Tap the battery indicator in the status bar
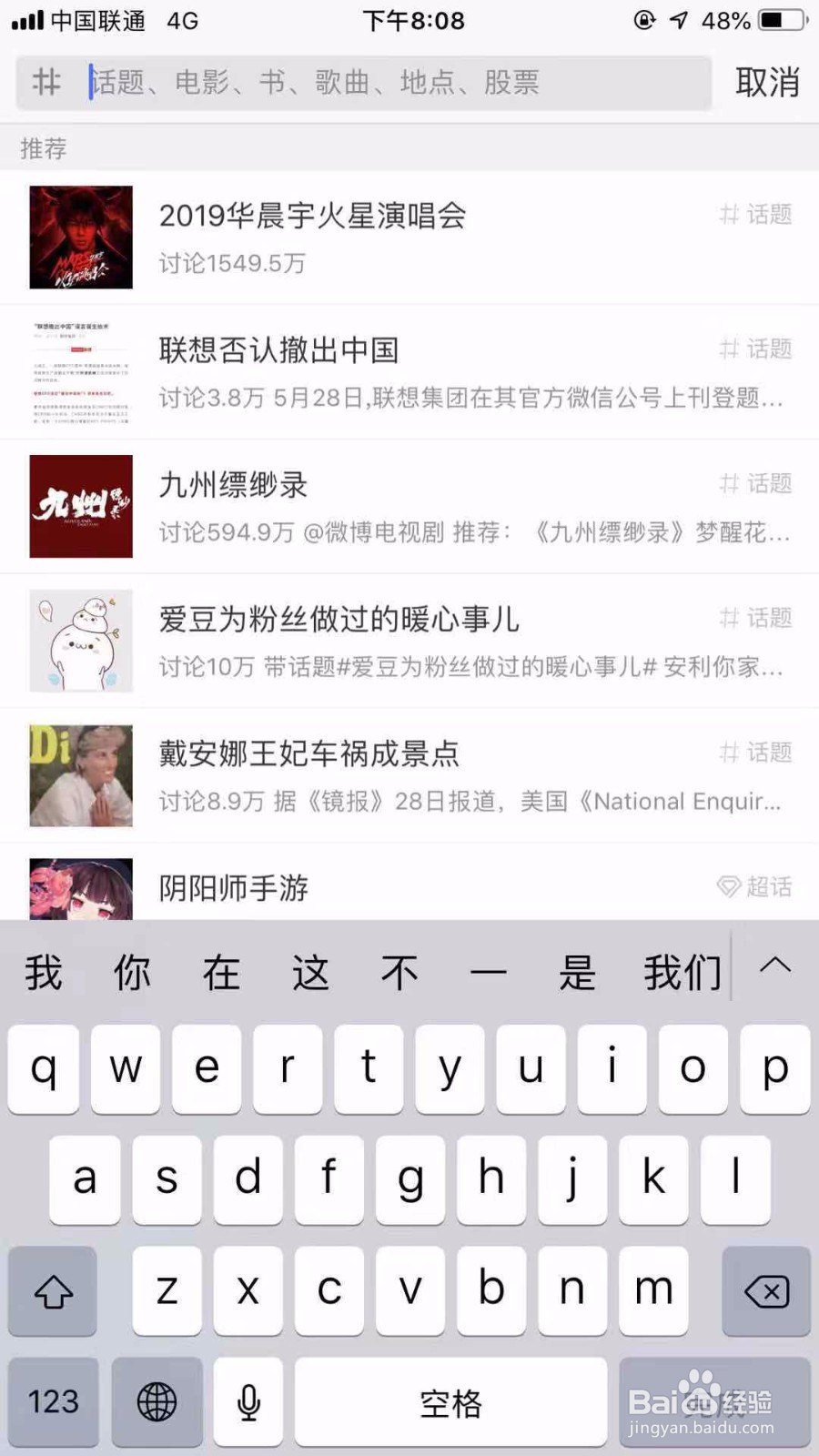Screen dimensions: 819x1456 (780, 20)
